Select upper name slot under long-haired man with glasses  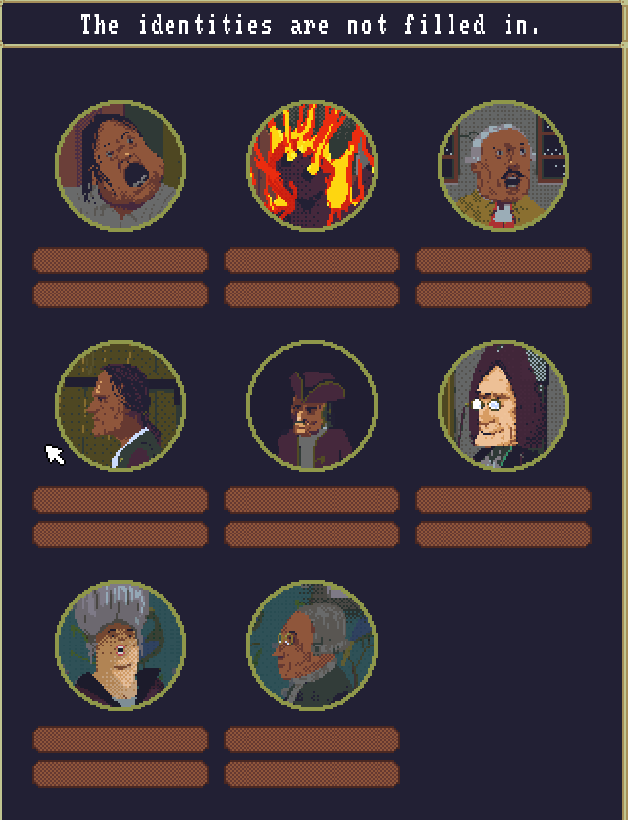[x=503, y=500]
